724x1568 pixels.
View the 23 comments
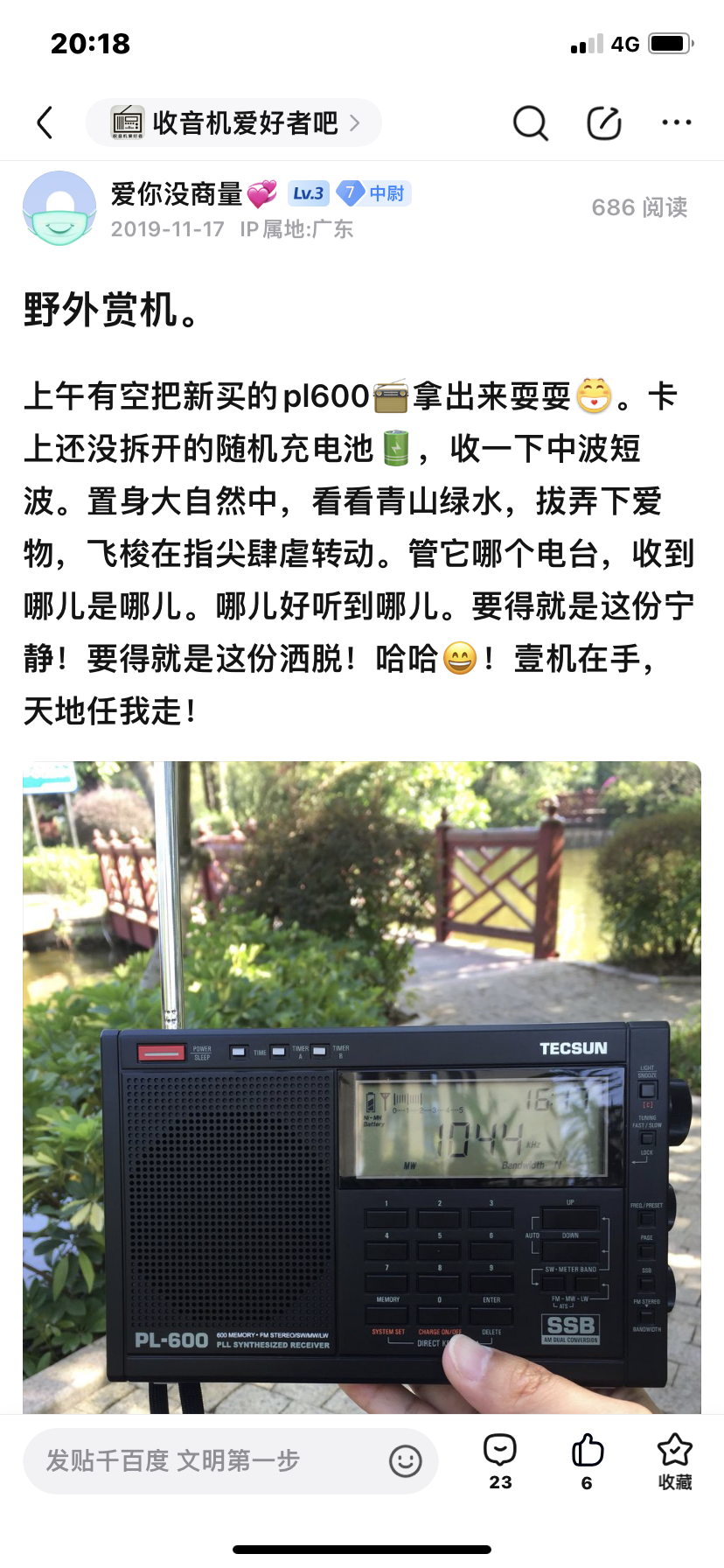pyautogui.click(x=500, y=1459)
